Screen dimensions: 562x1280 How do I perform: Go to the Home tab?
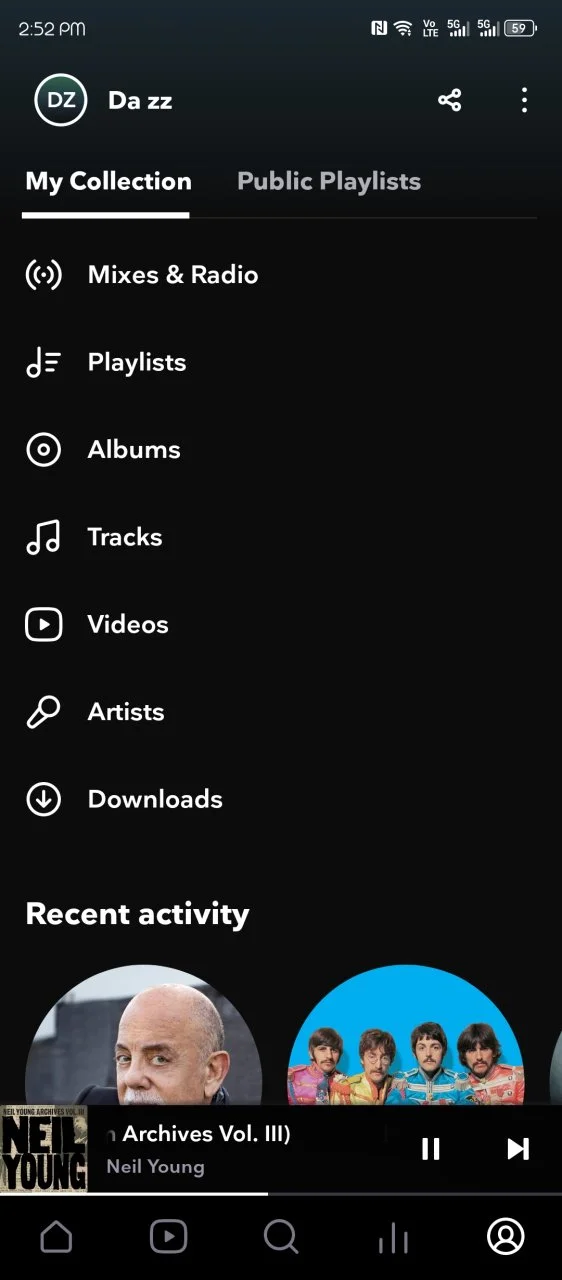click(x=56, y=1238)
